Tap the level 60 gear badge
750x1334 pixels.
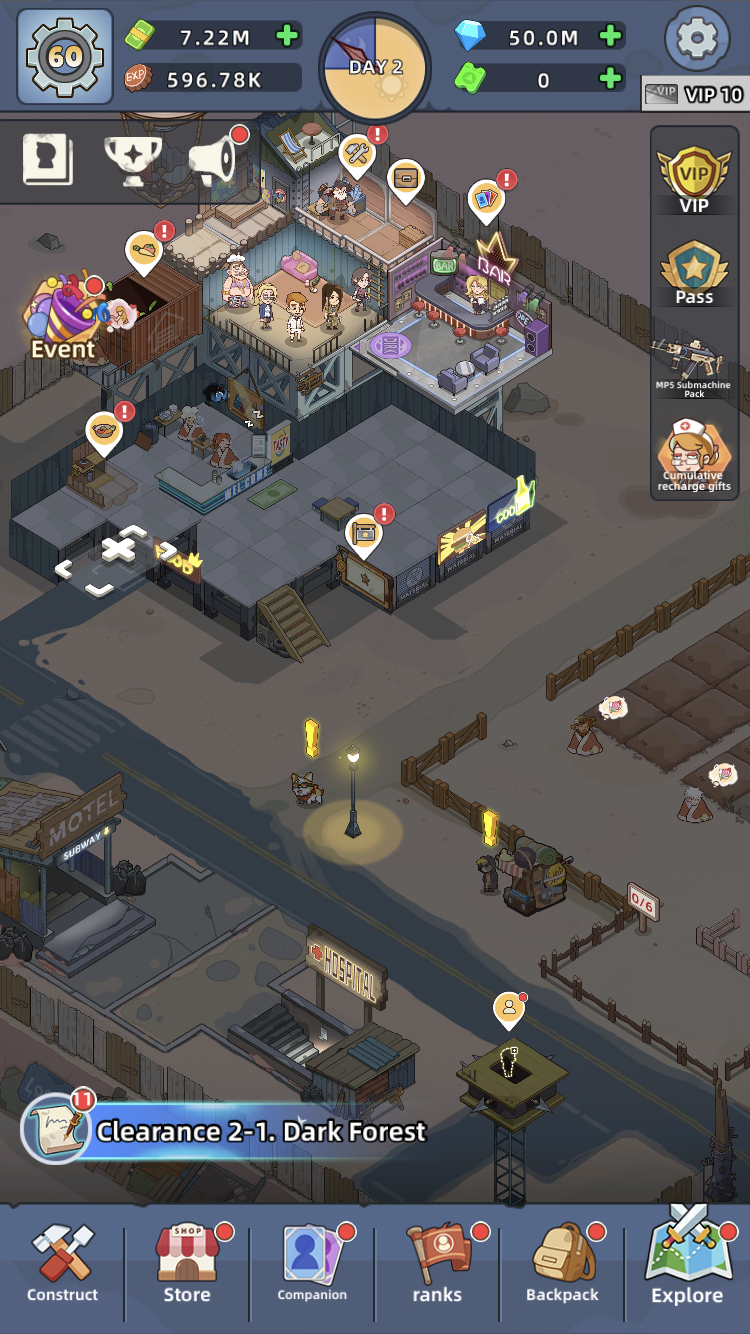(65, 55)
